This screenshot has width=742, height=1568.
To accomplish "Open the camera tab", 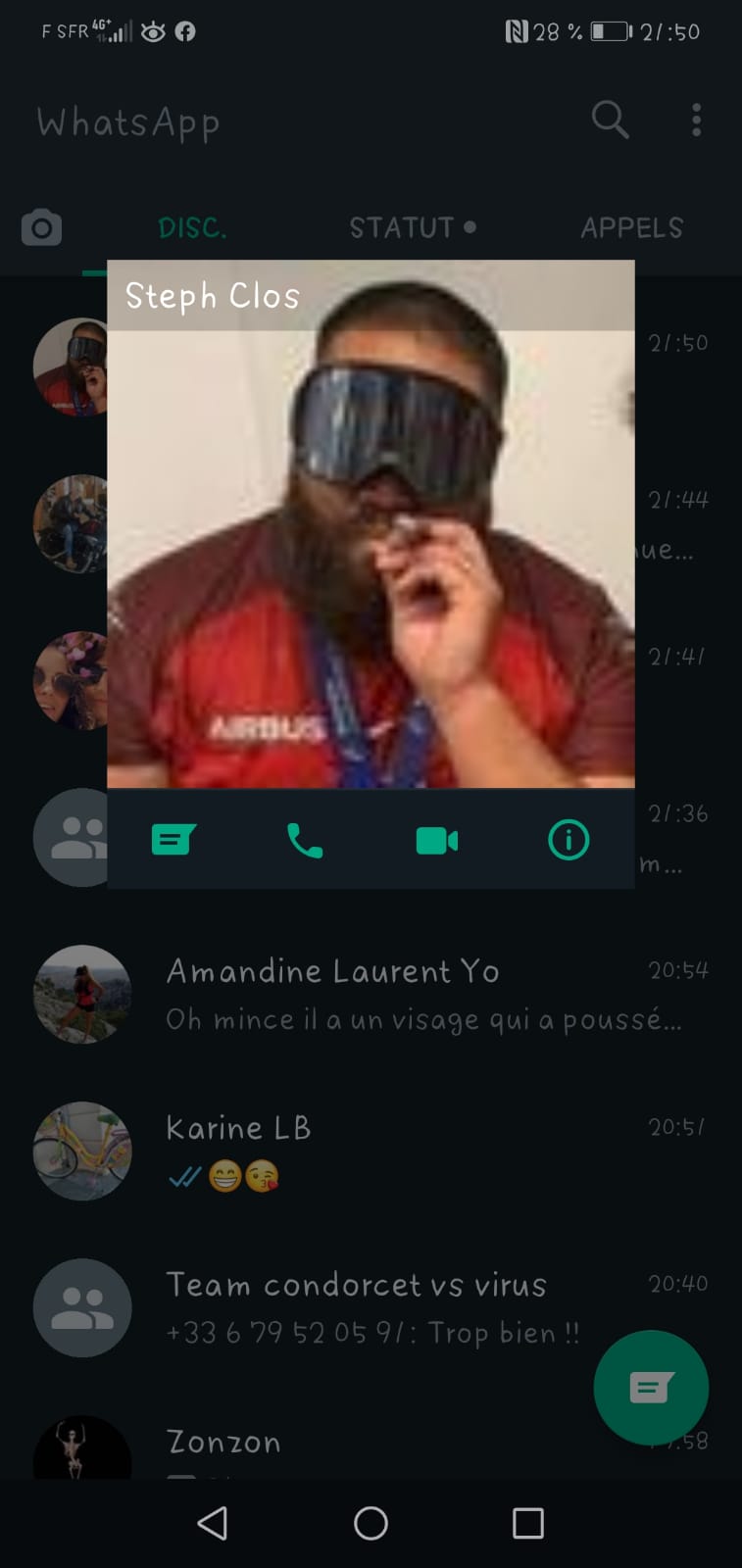I will pos(41,227).
